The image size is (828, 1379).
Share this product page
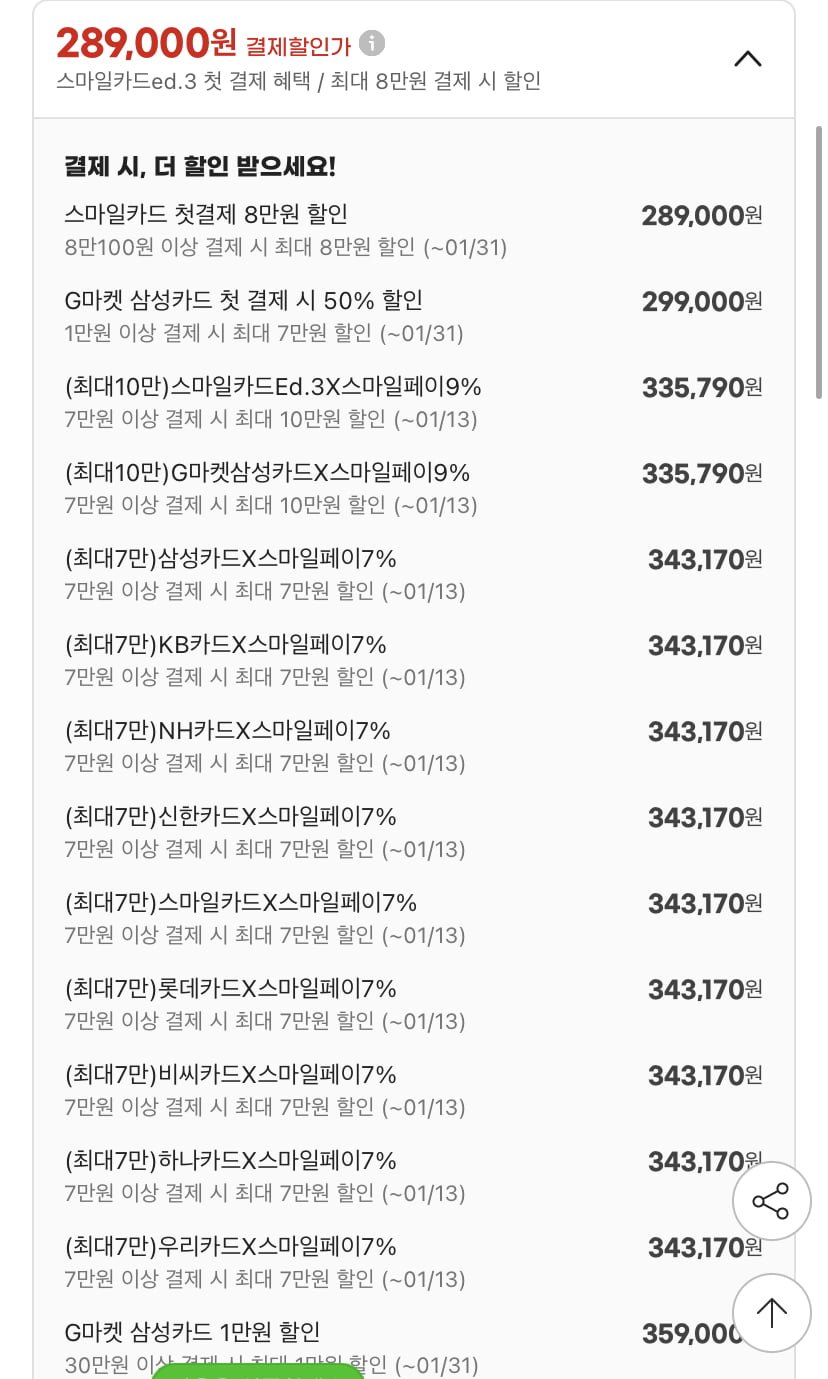[x=771, y=1201]
